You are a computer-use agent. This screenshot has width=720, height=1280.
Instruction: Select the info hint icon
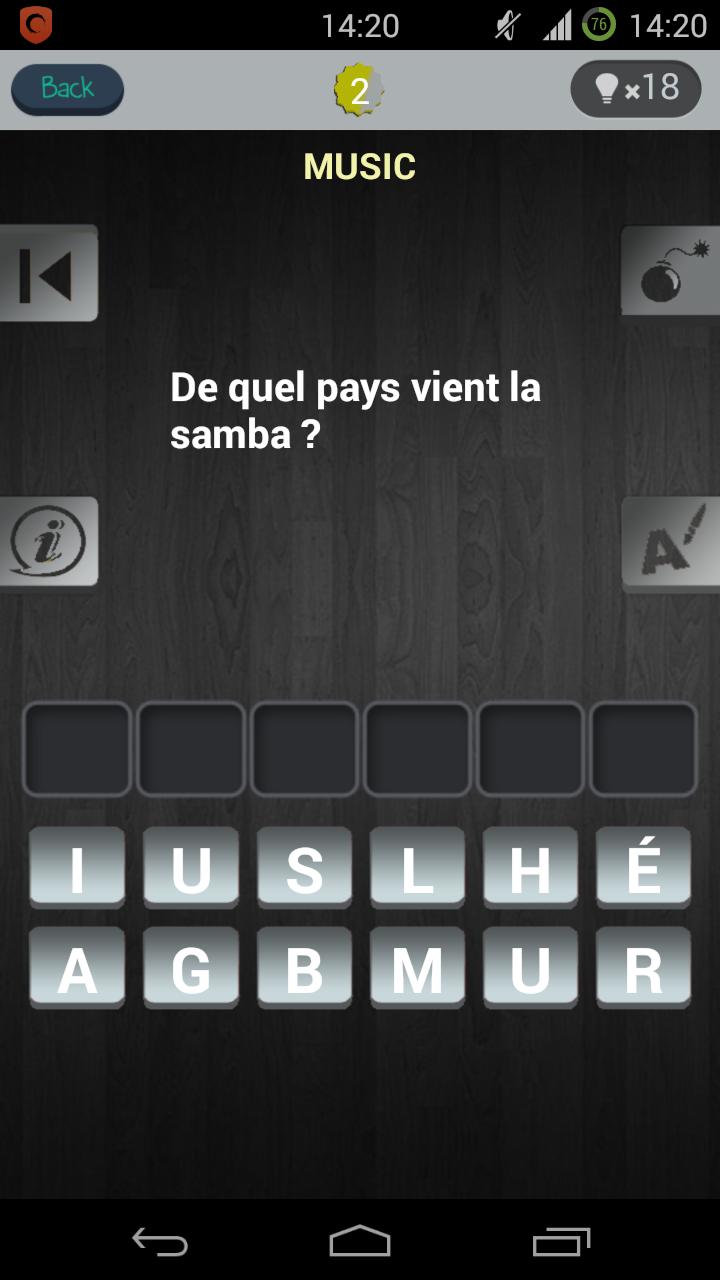(46, 541)
